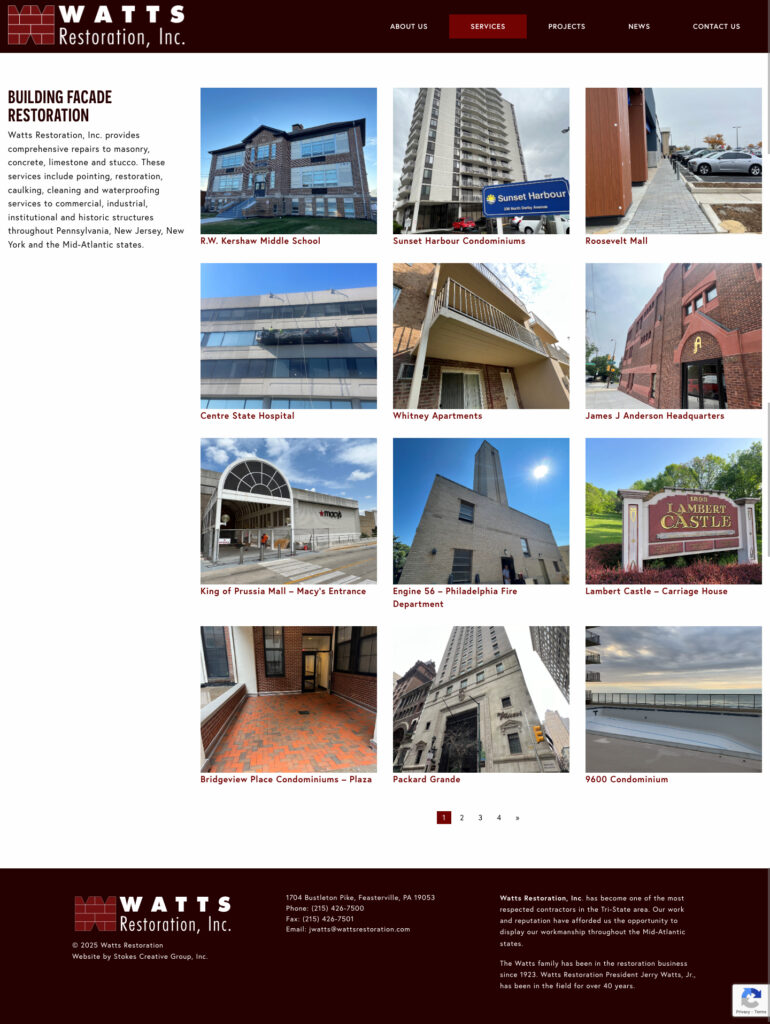Open Lambert Castle Carriage House project
Screen dimensions: 770x1024
(673, 511)
